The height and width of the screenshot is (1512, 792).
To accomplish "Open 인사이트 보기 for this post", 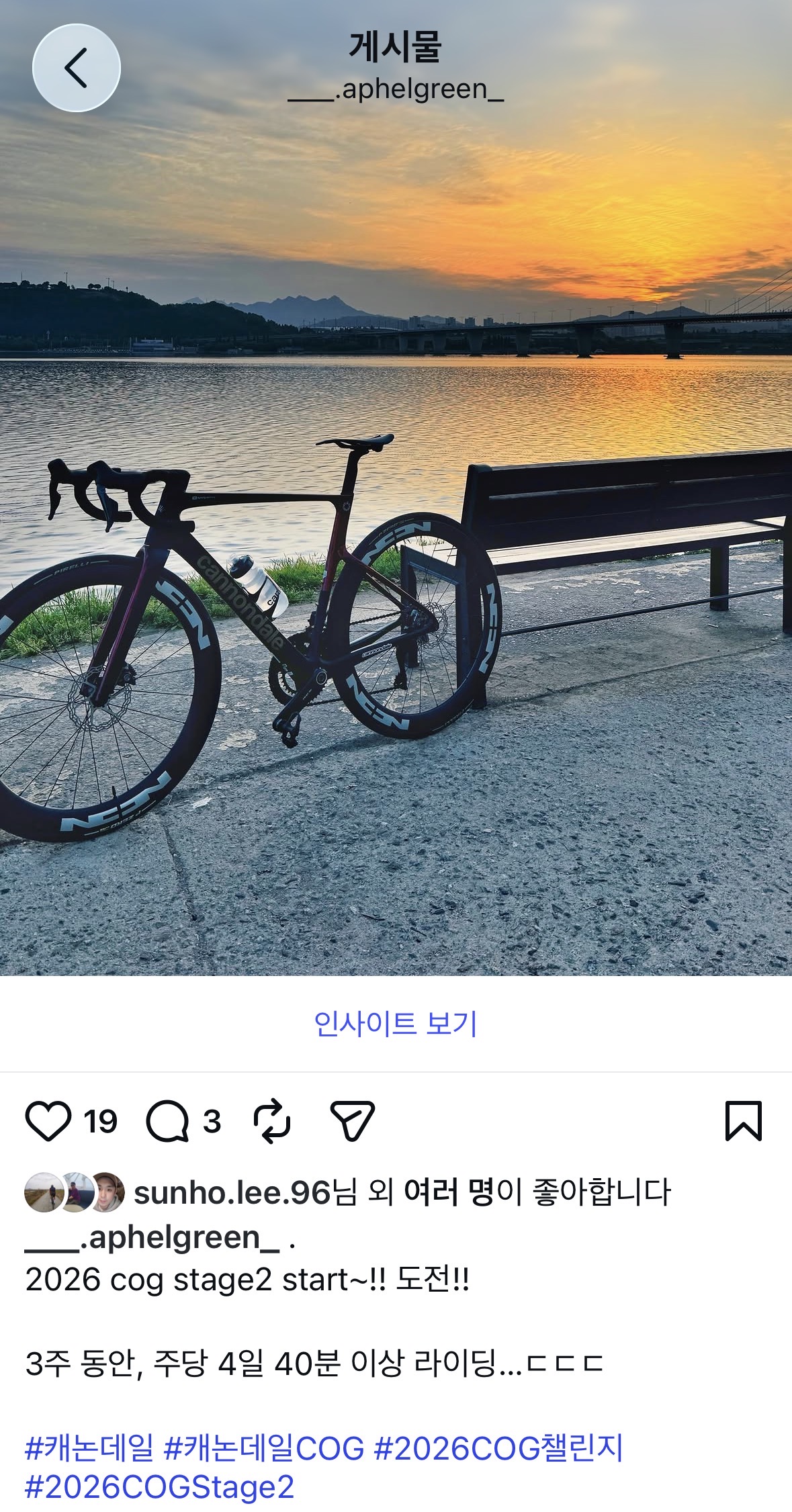I will pyautogui.click(x=396, y=1024).
